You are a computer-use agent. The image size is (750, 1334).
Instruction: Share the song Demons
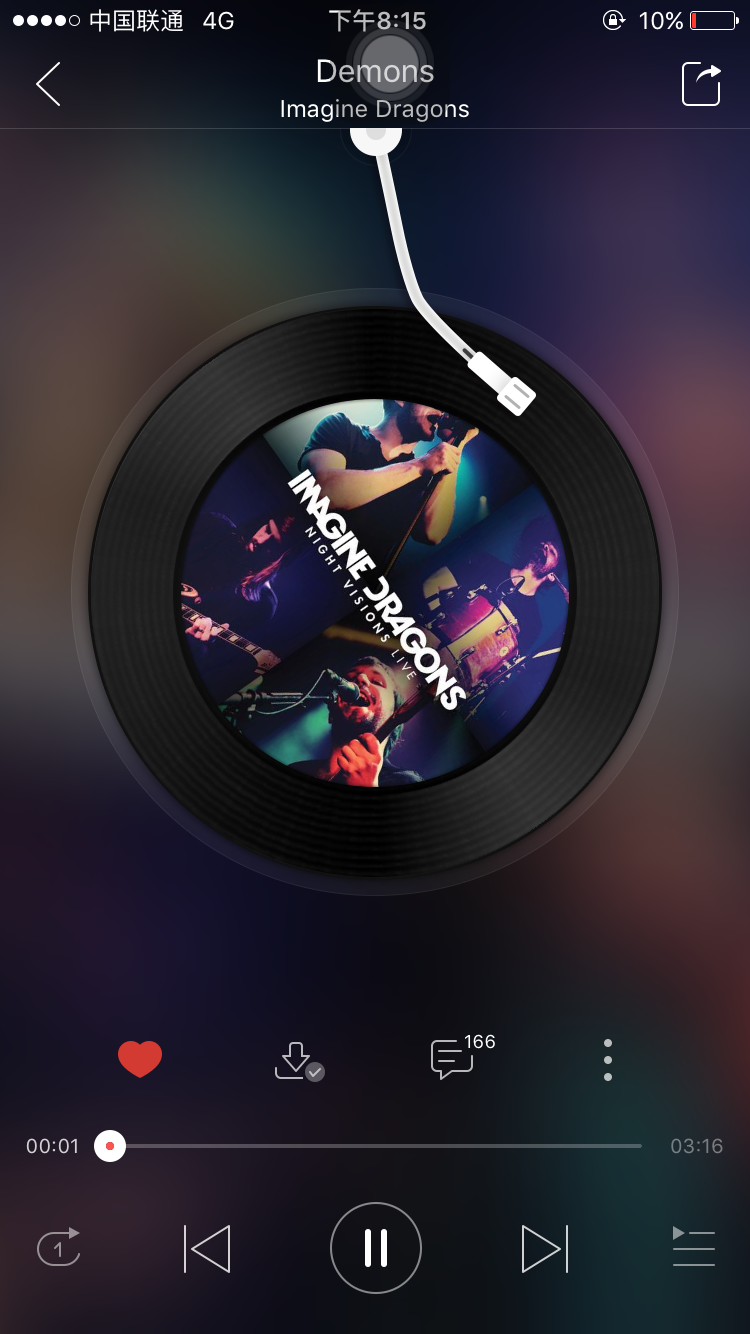click(x=701, y=84)
